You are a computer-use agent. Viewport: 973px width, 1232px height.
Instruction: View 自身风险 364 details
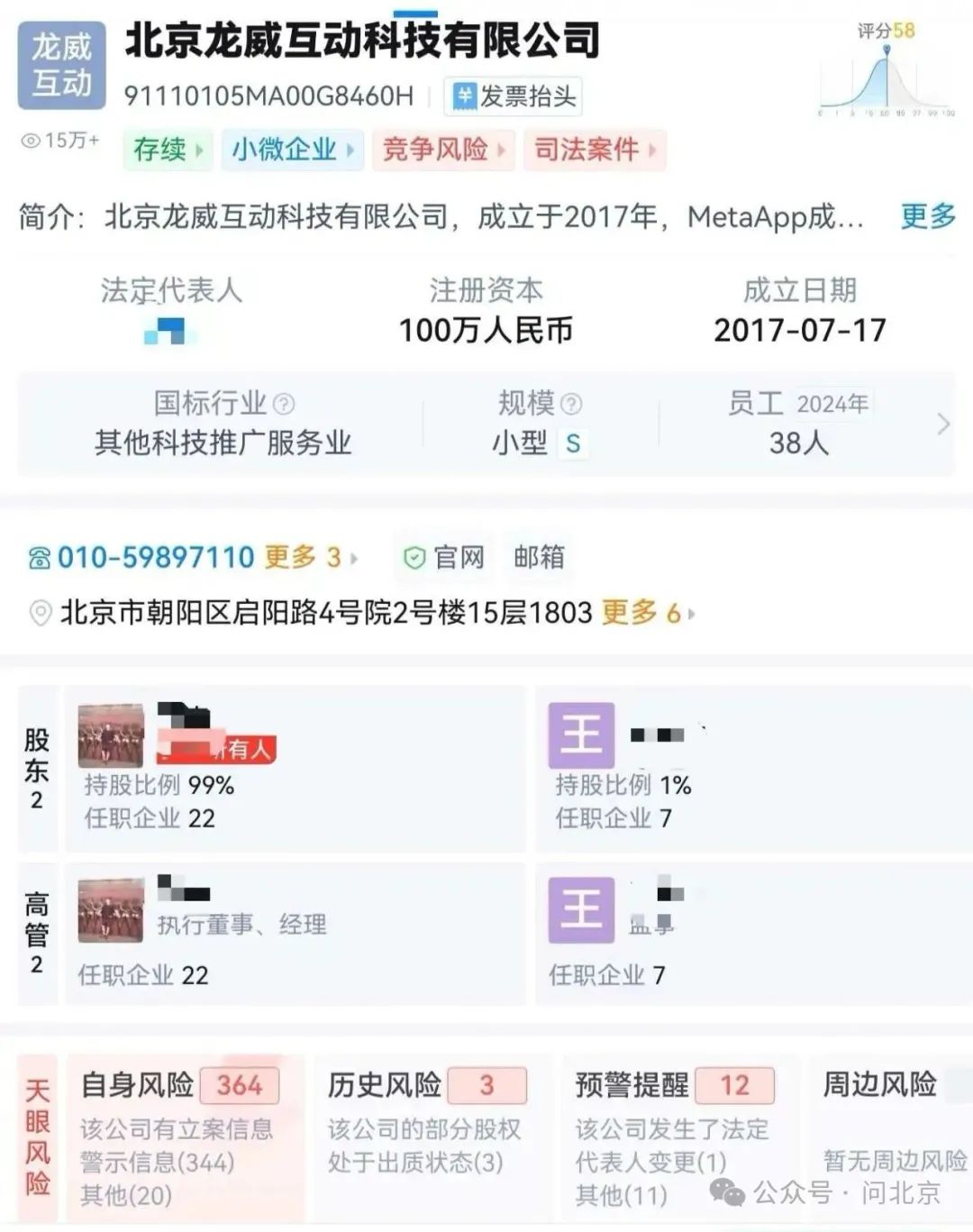tap(180, 1137)
